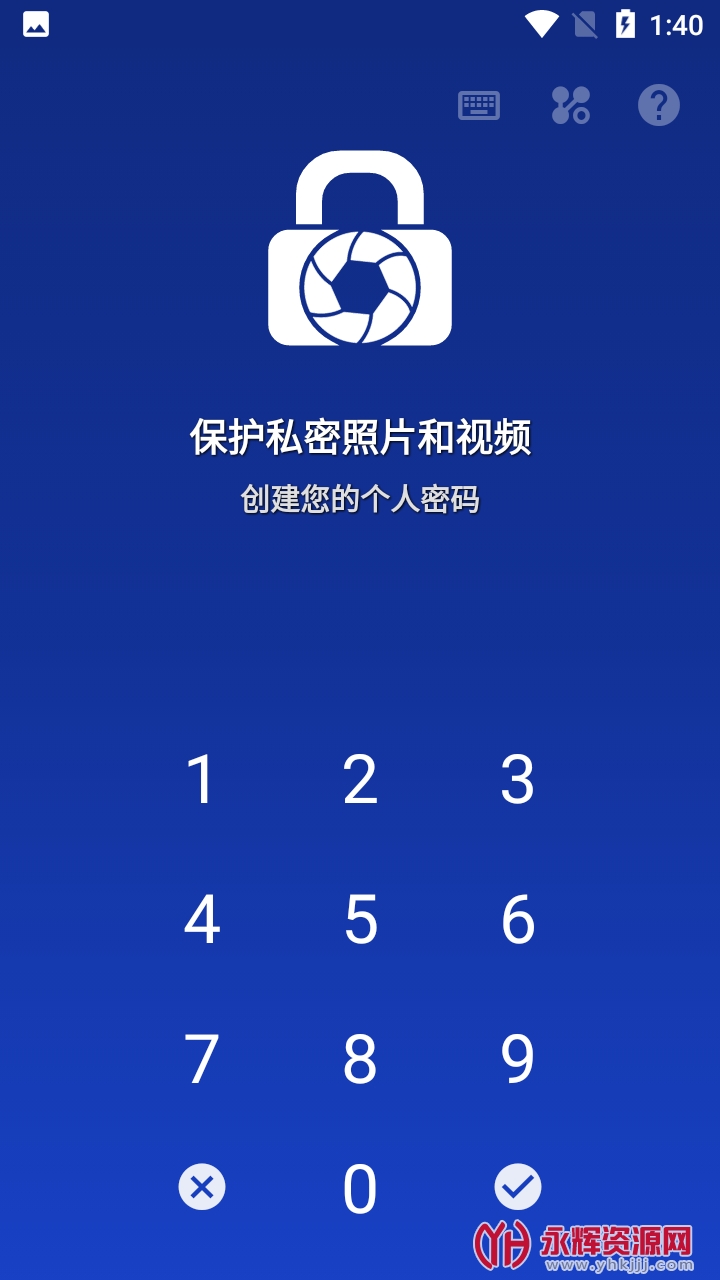Open the help question mark icon
The height and width of the screenshot is (1280, 720).
pos(659,105)
